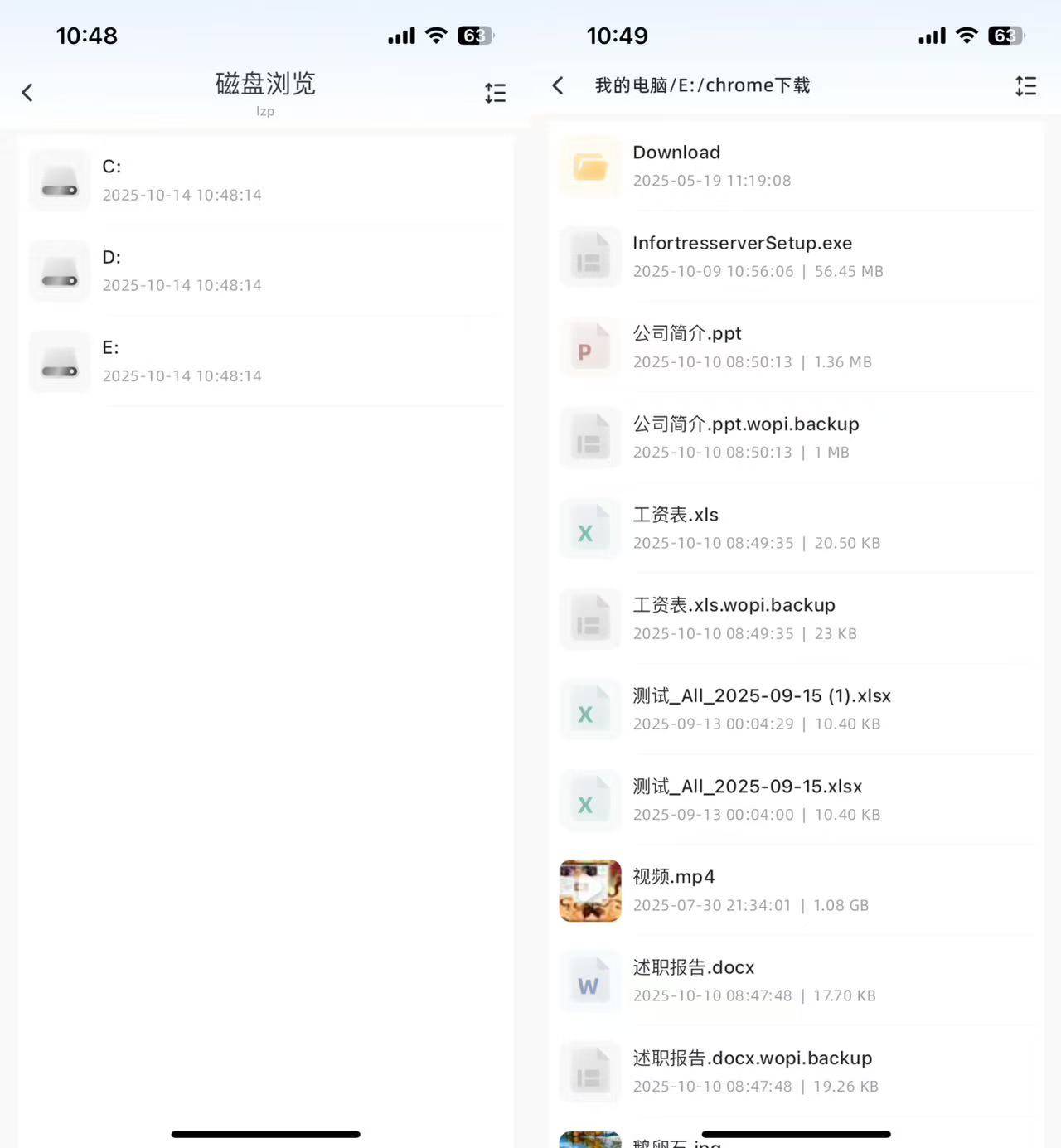
Task: Select InfortresserverSetup.exe file
Action: point(794,256)
